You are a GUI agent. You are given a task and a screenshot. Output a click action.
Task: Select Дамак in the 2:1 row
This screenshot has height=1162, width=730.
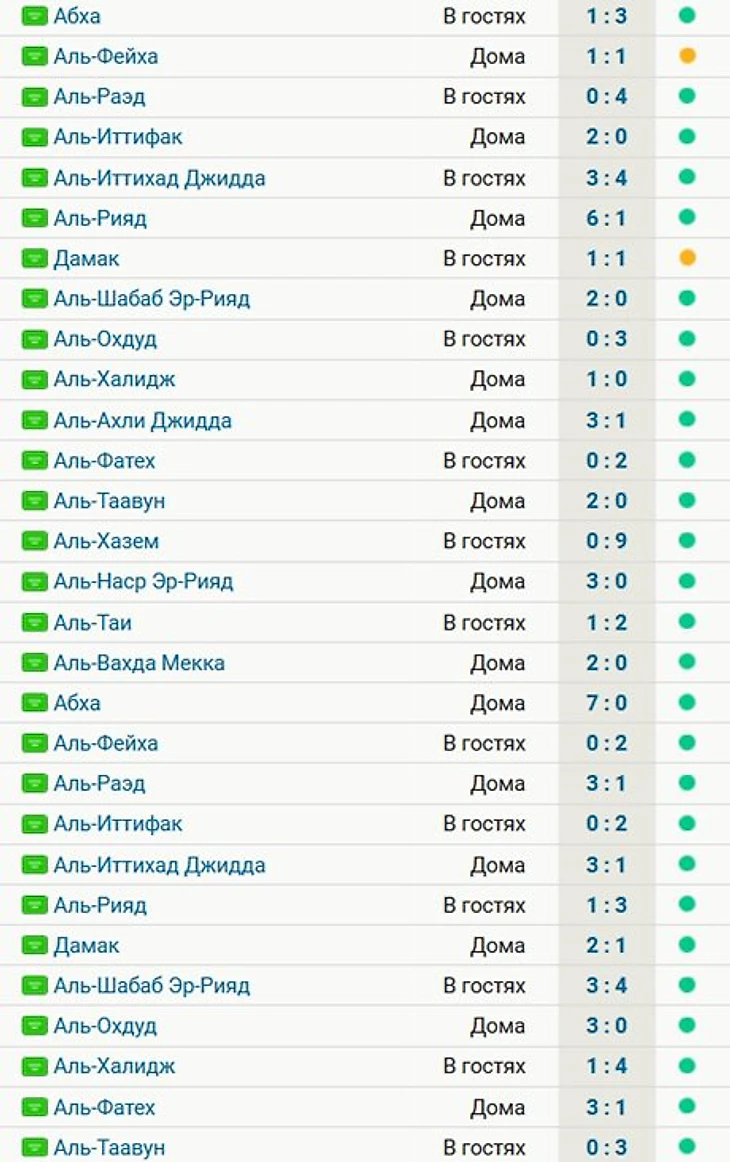pos(86,945)
